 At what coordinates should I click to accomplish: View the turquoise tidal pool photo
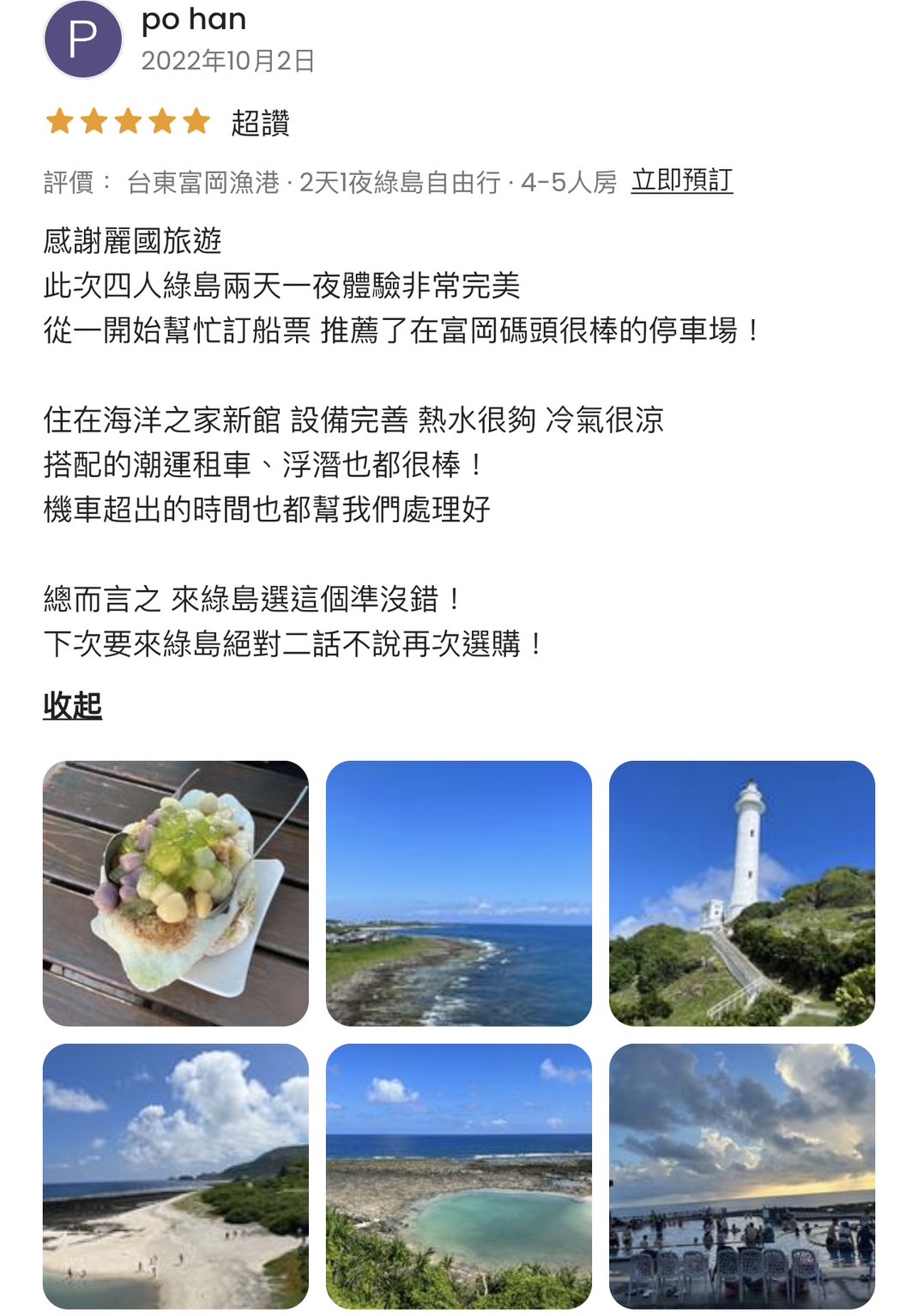click(458, 1175)
